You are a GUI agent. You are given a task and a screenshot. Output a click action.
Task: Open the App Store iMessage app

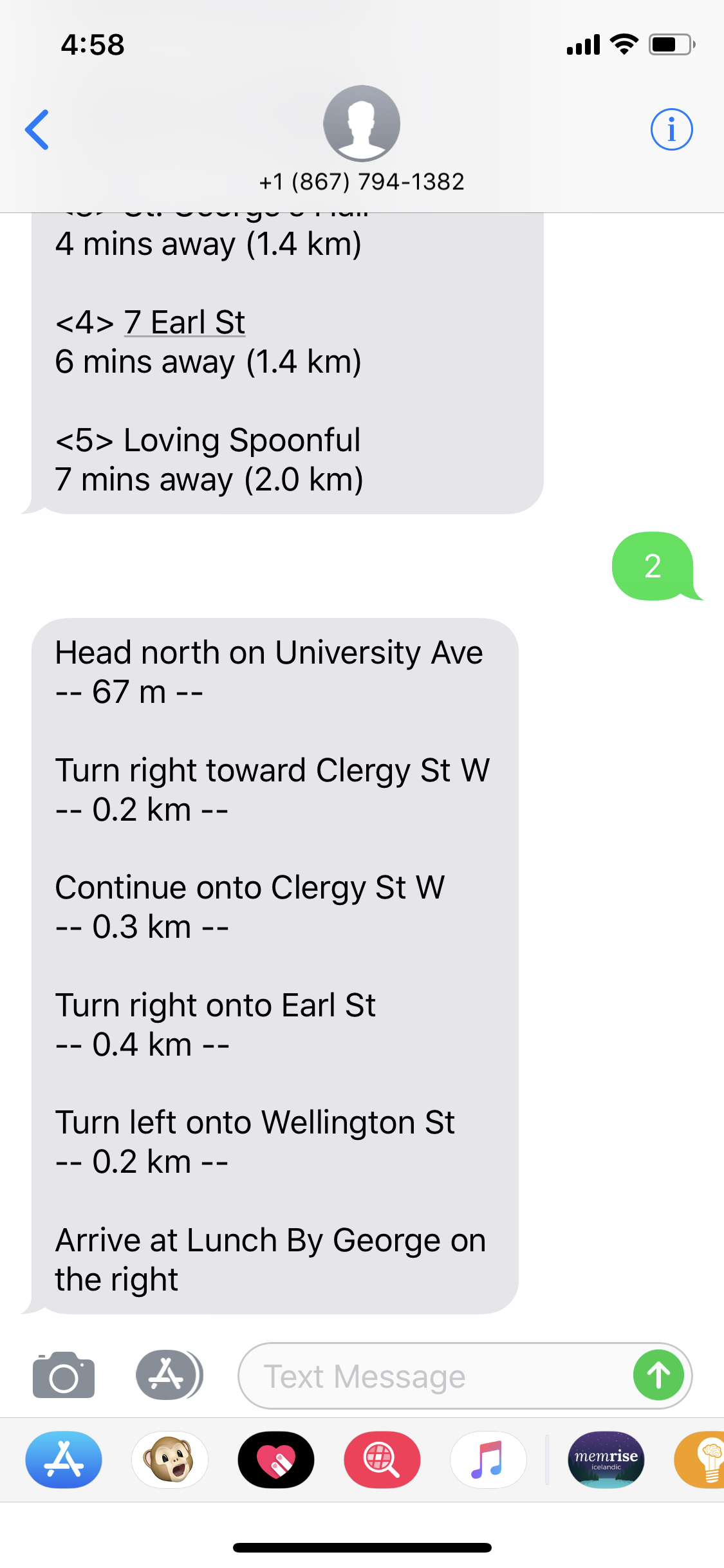point(64,1460)
